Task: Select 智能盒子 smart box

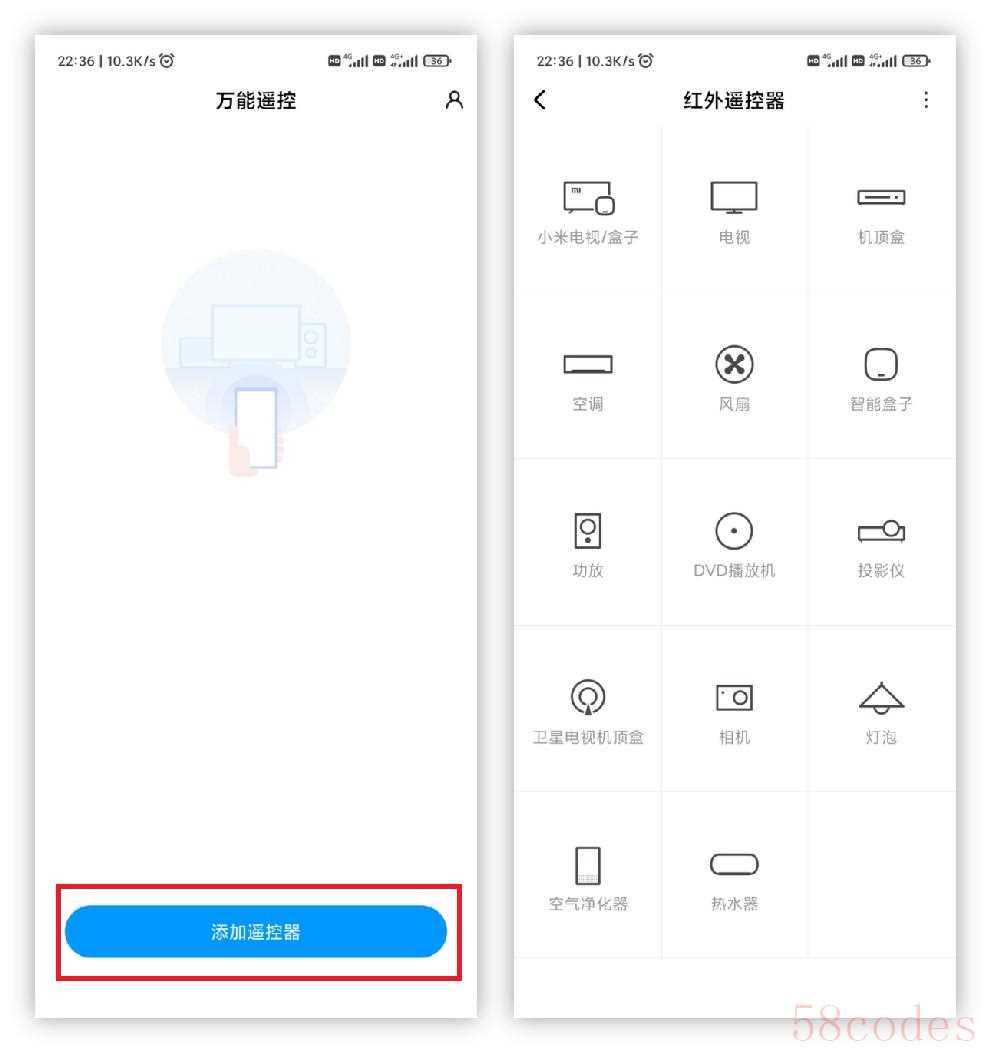Action: click(x=881, y=377)
